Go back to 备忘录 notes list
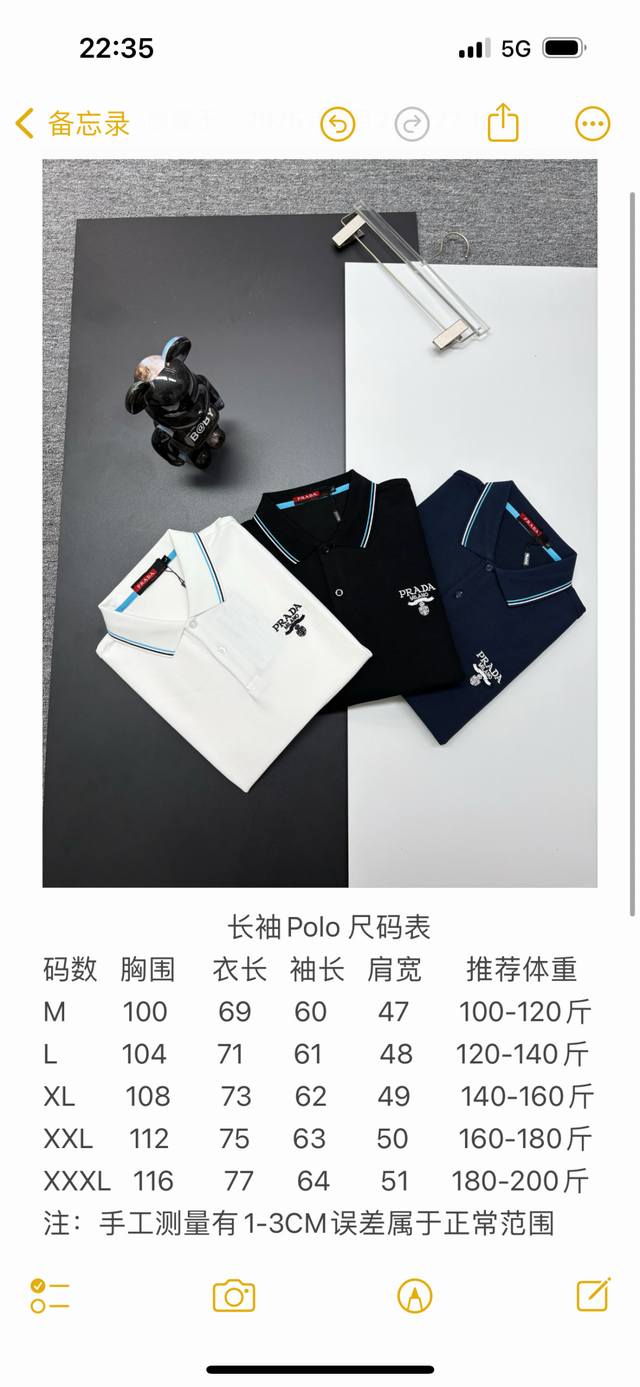Image resolution: width=640 pixels, height=1387 pixels. [72, 124]
